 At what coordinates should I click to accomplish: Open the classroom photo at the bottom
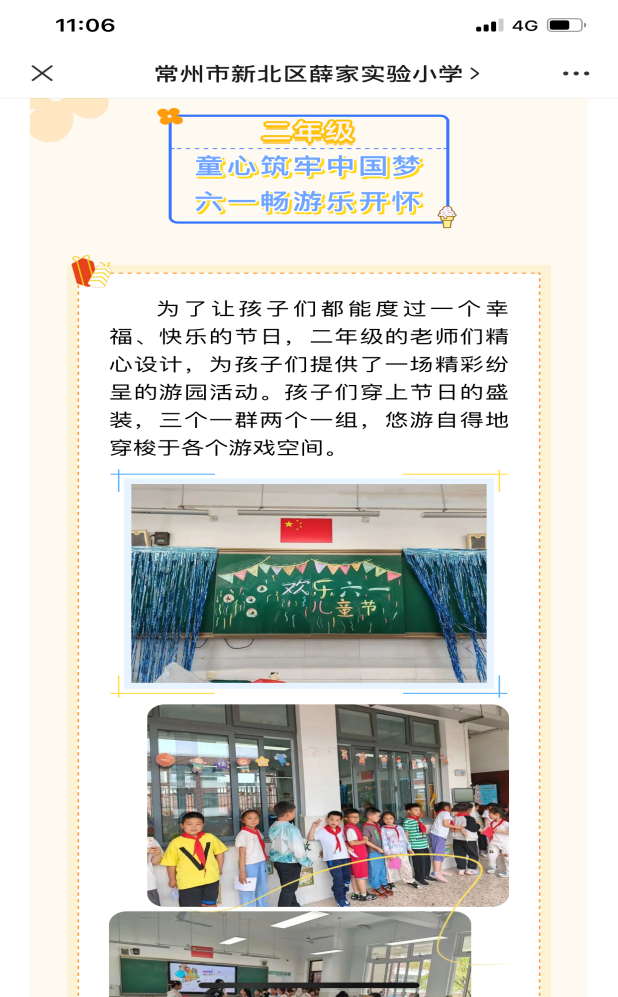(290, 955)
